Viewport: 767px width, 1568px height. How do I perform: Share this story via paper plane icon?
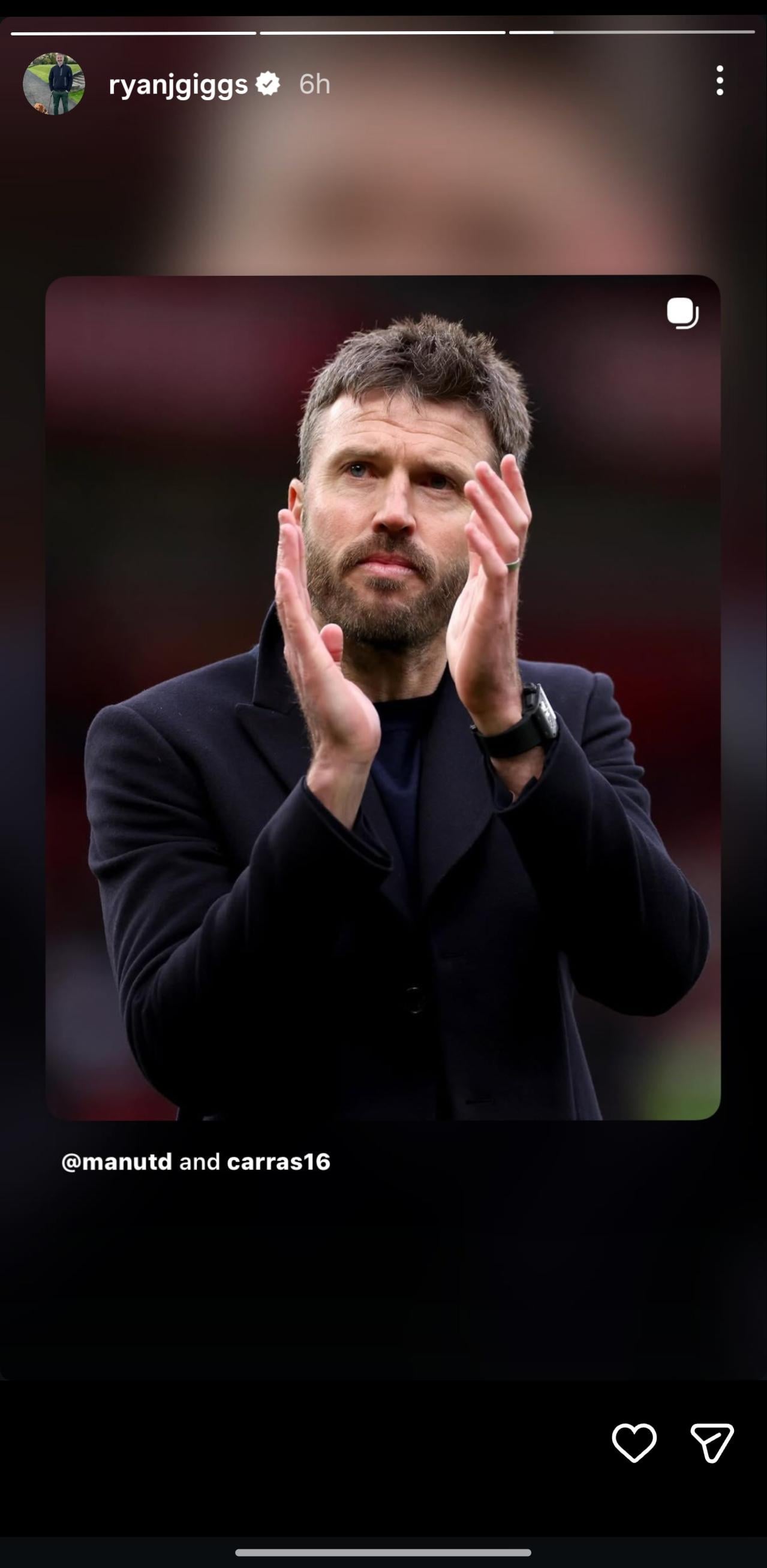712,1442
